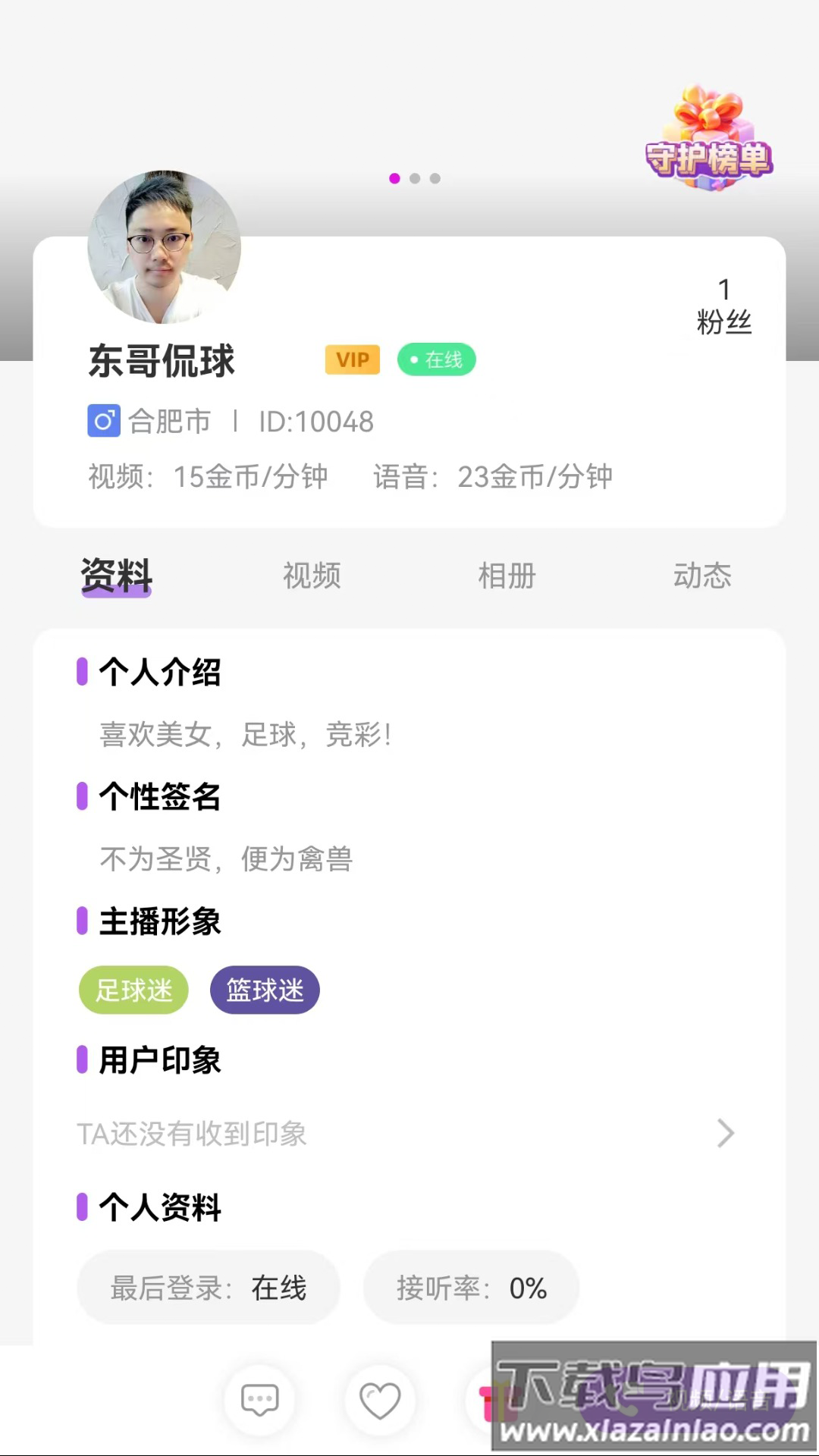Switch to the 视频 tab
Viewport: 819px width, 1456px height.
click(312, 575)
